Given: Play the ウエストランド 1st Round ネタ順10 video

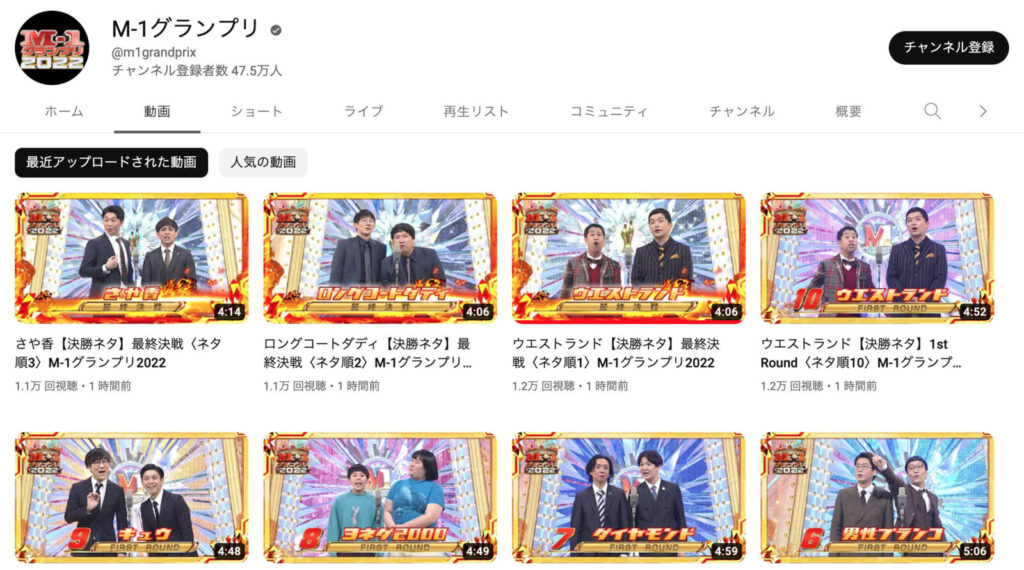Looking at the screenshot, I should tap(877, 258).
